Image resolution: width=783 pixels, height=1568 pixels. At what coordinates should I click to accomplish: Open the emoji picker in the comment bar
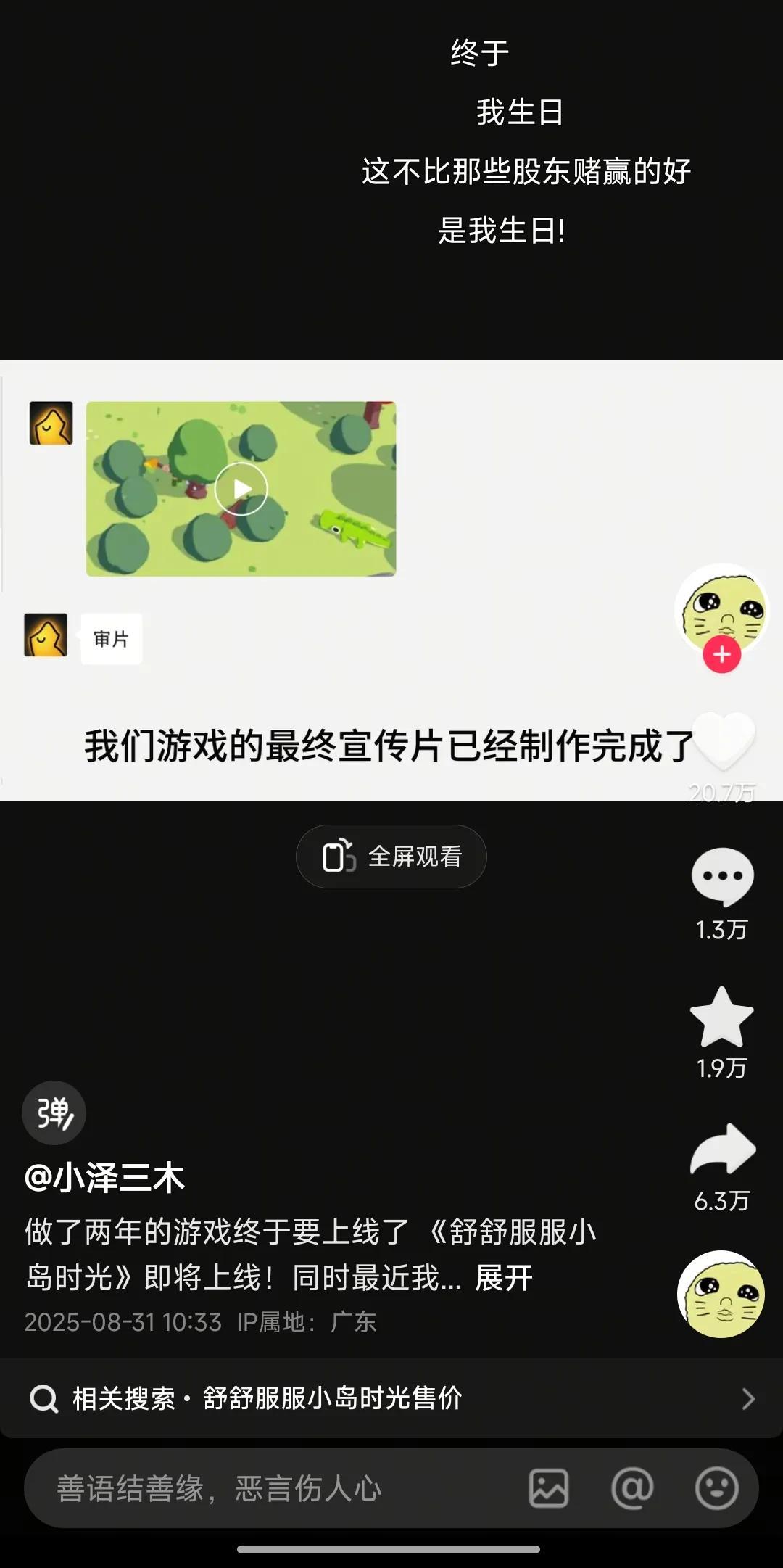(716, 1489)
